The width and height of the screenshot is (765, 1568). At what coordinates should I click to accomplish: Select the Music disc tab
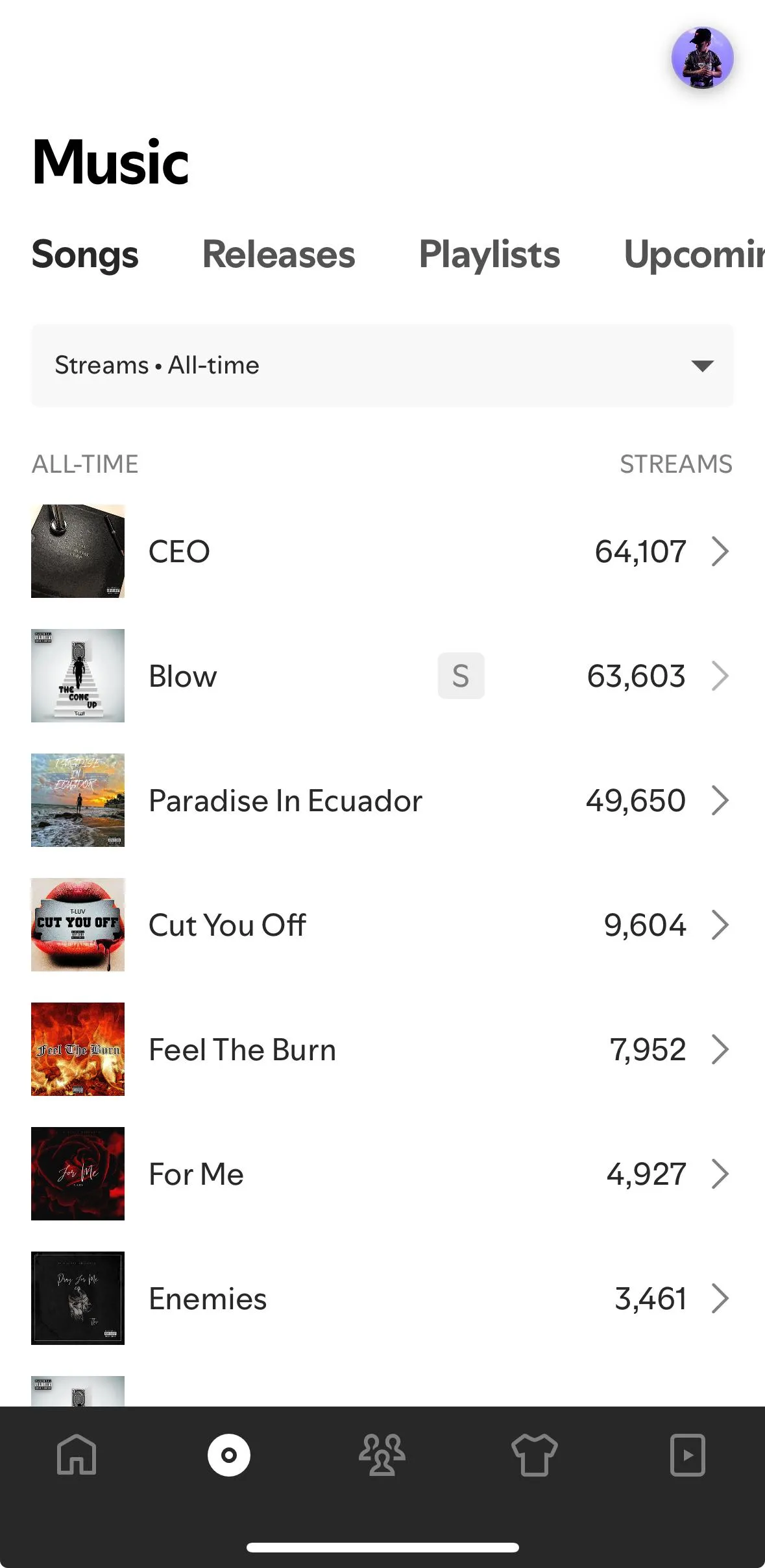point(229,1455)
